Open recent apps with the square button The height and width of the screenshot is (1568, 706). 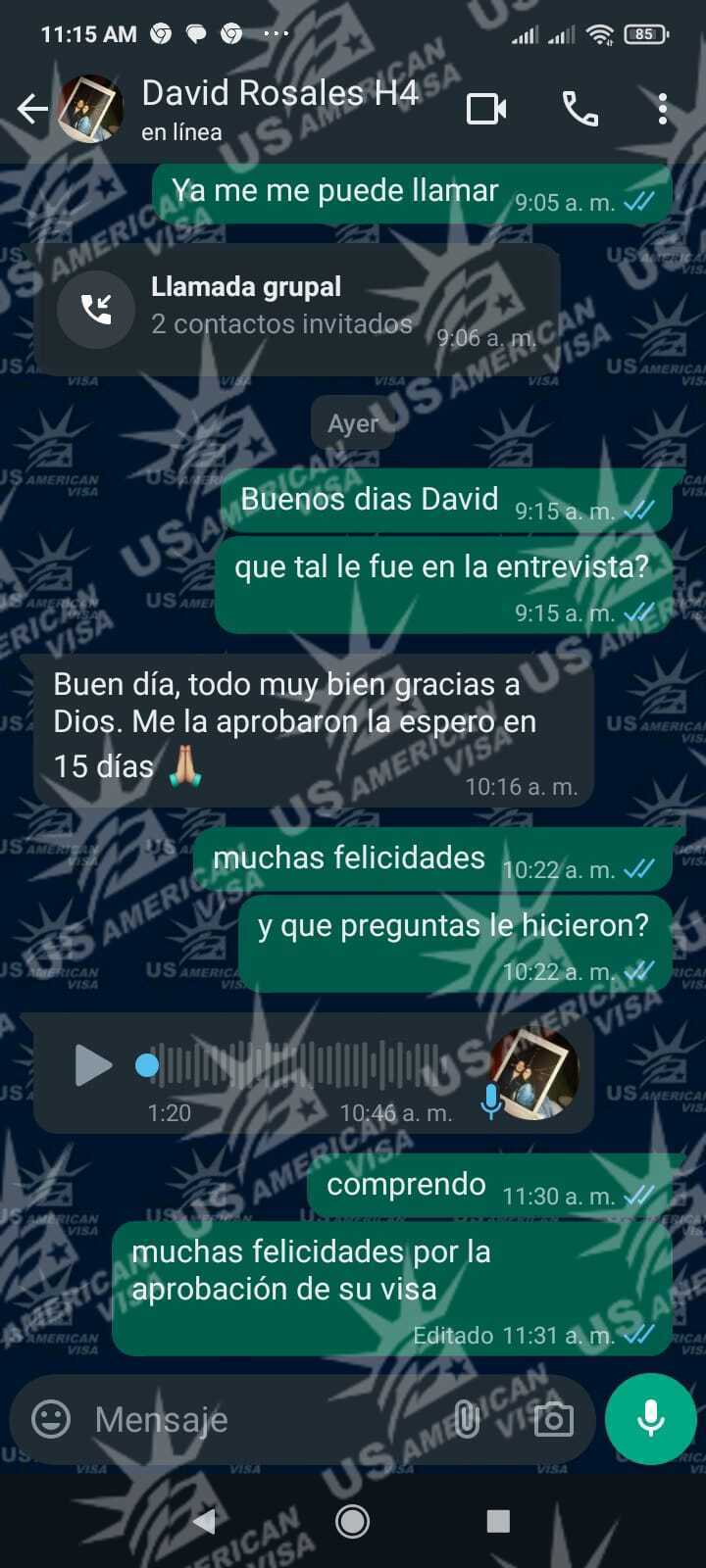(x=498, y=1521)
